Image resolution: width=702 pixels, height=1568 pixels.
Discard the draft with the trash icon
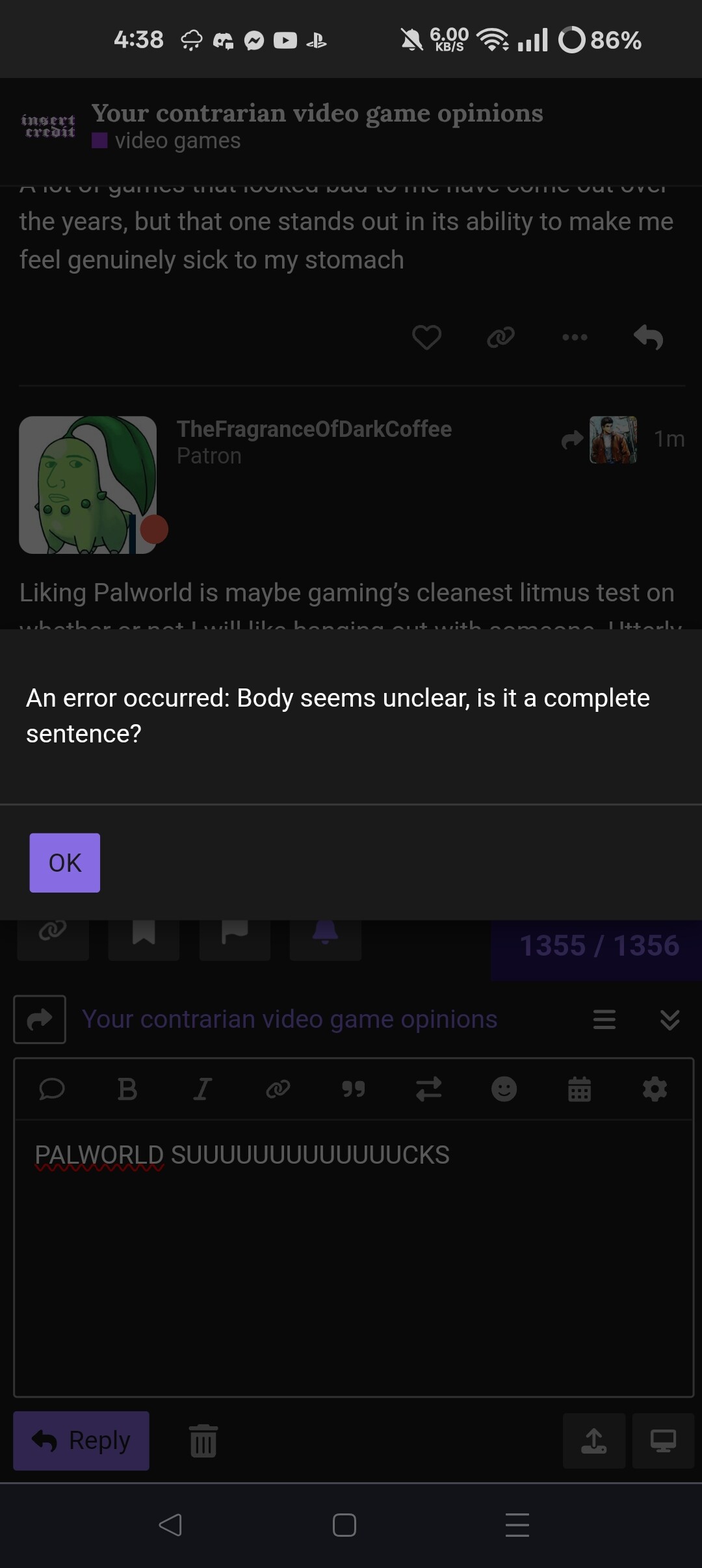point(203,1441)
